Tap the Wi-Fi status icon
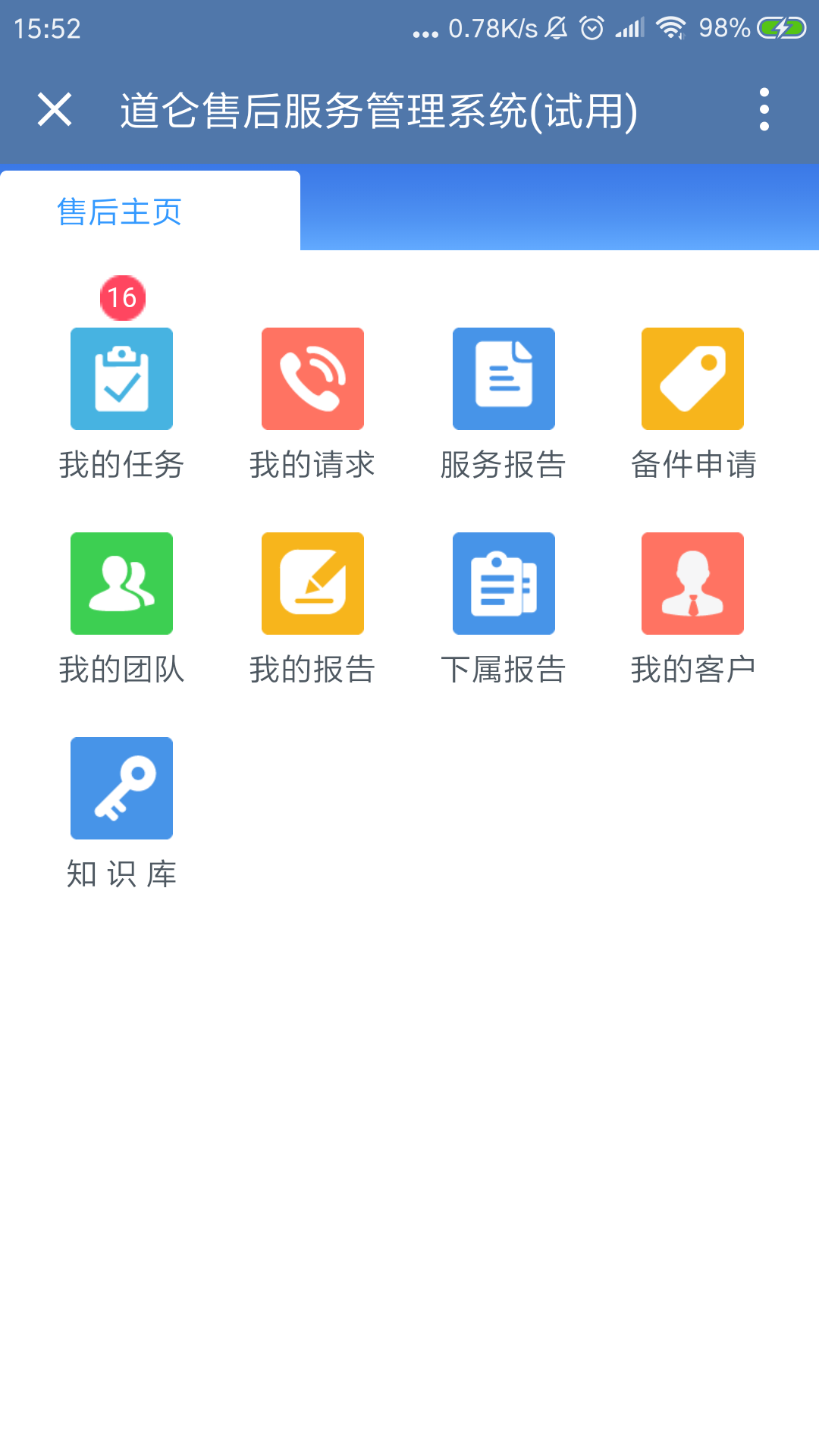The width and height of the screenshot is (819, 1456). pos(671,28)
